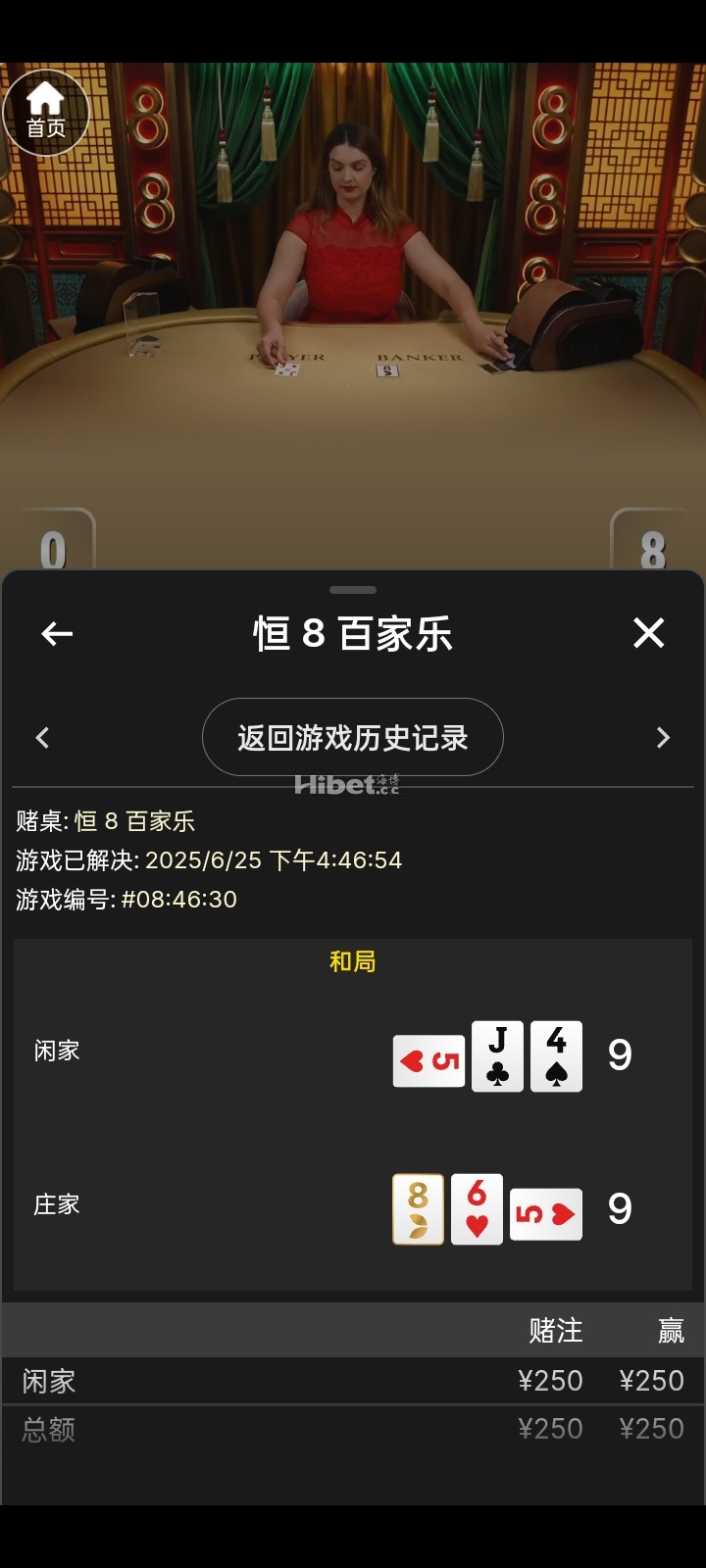Show next game record
Viewport: 706px width, 1568px height.
[663, 738]
